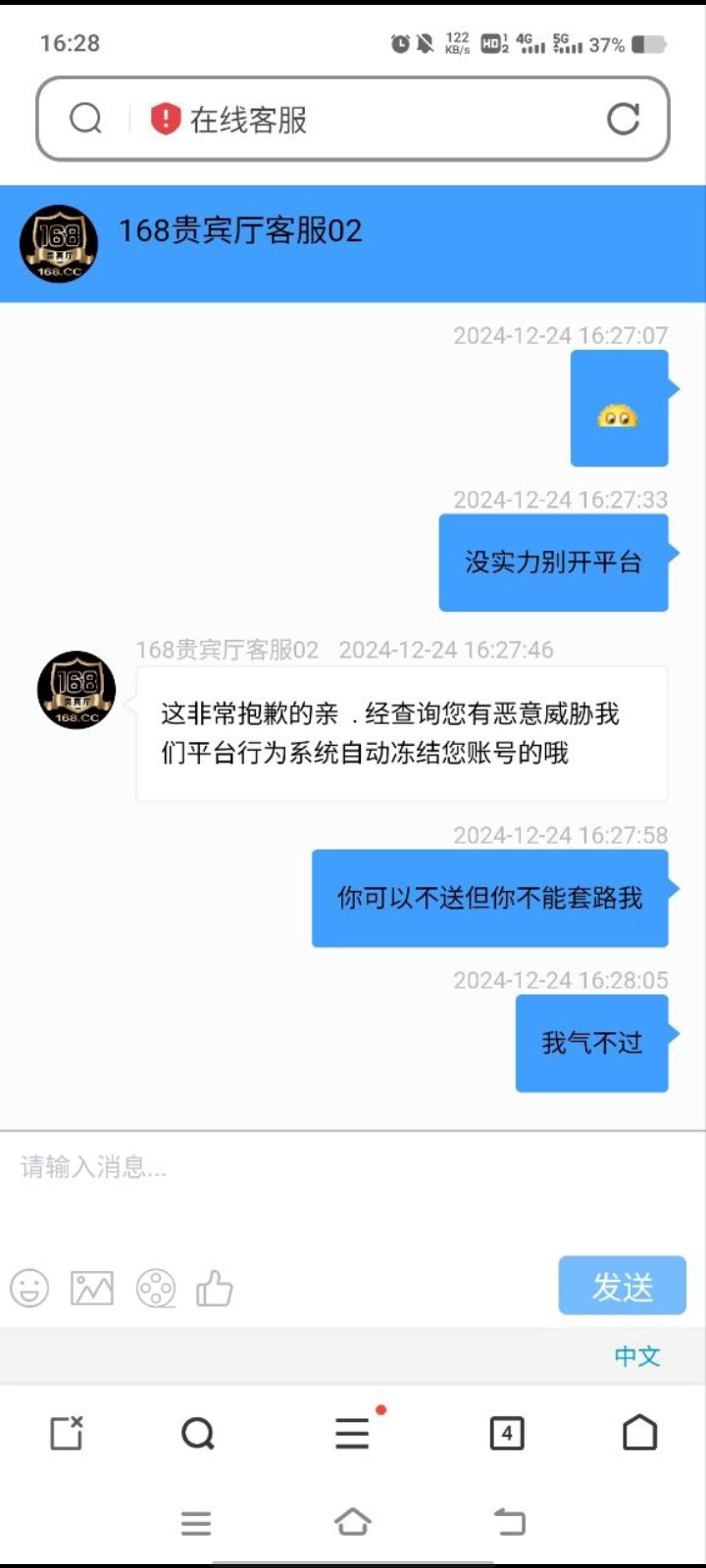Screen dimensions: 706x1568
Task: View the 4 open browser tabs
Action: (x=507, y=1434)
